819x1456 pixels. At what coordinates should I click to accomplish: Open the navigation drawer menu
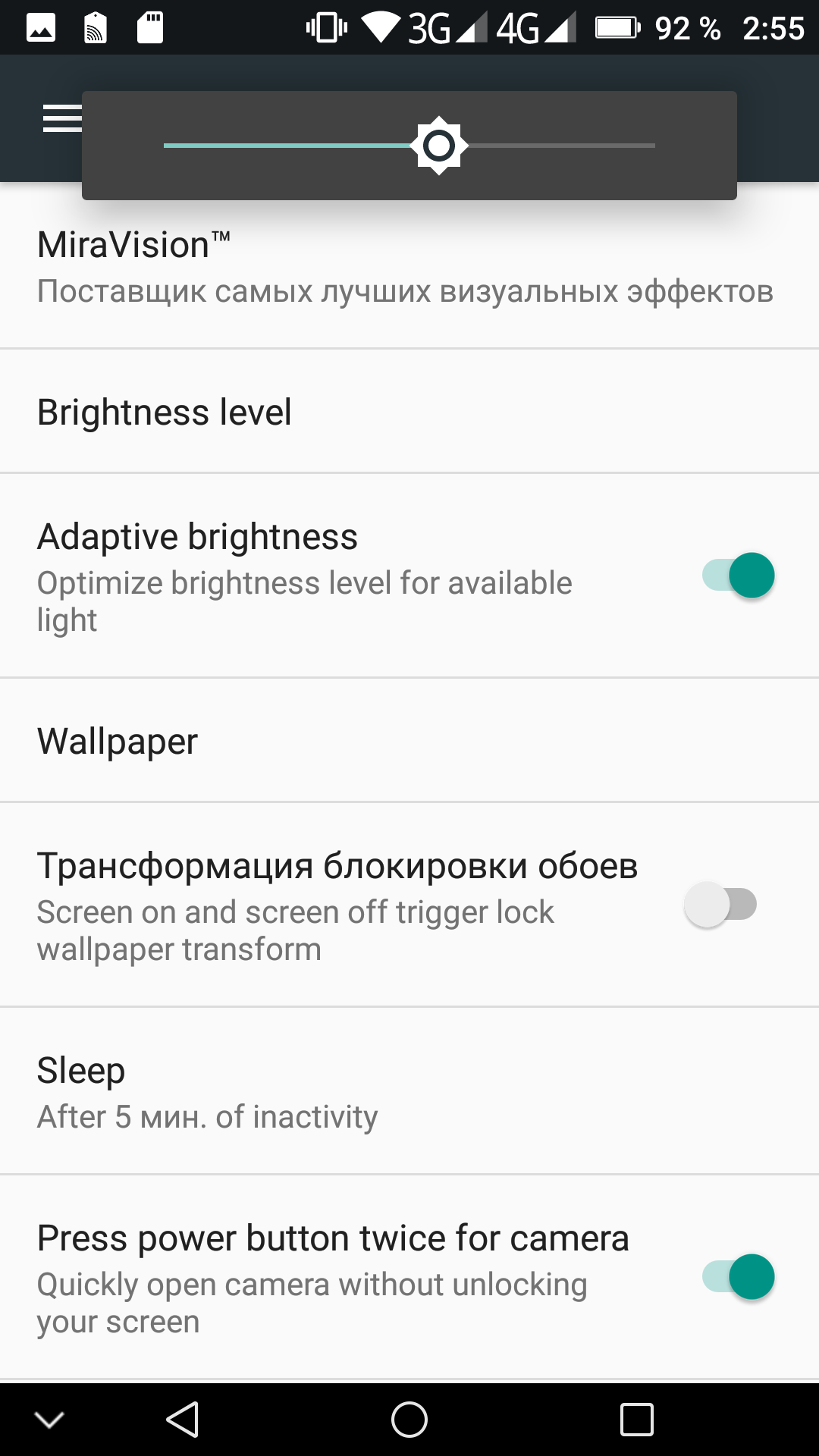tap(62, 118)
